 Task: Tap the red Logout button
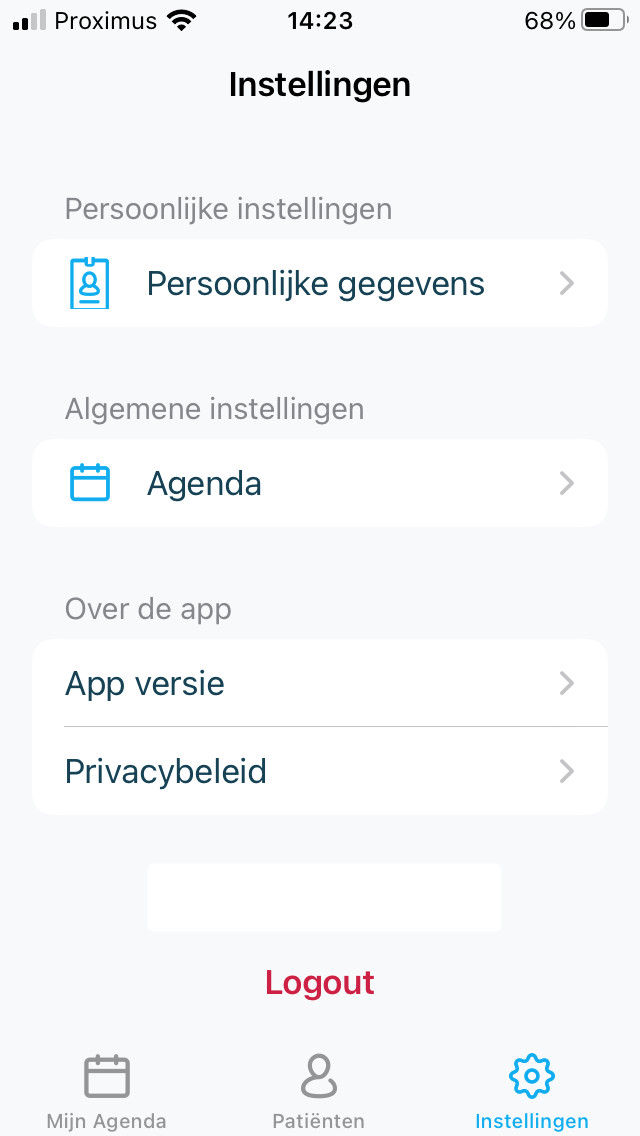[320, 982]
